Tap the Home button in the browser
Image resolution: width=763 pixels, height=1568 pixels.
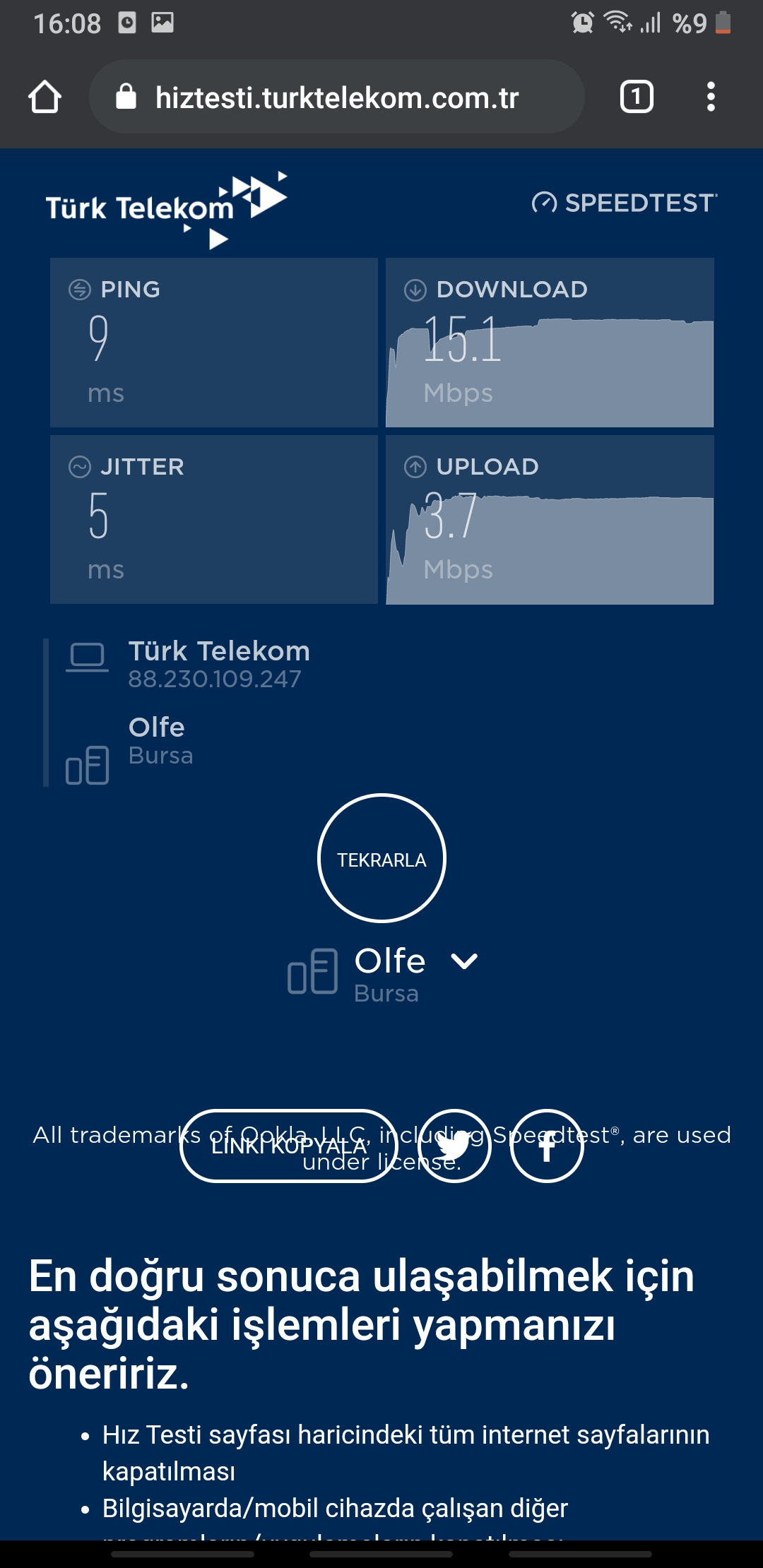[45, 97]
